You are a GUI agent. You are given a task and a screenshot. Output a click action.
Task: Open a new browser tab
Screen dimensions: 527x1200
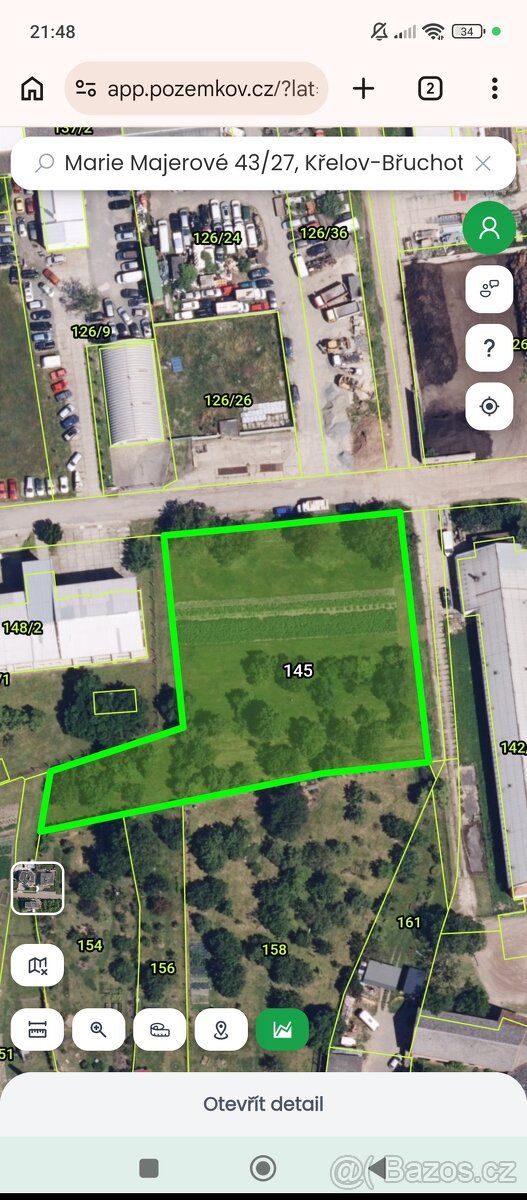(x=364, y=89)
